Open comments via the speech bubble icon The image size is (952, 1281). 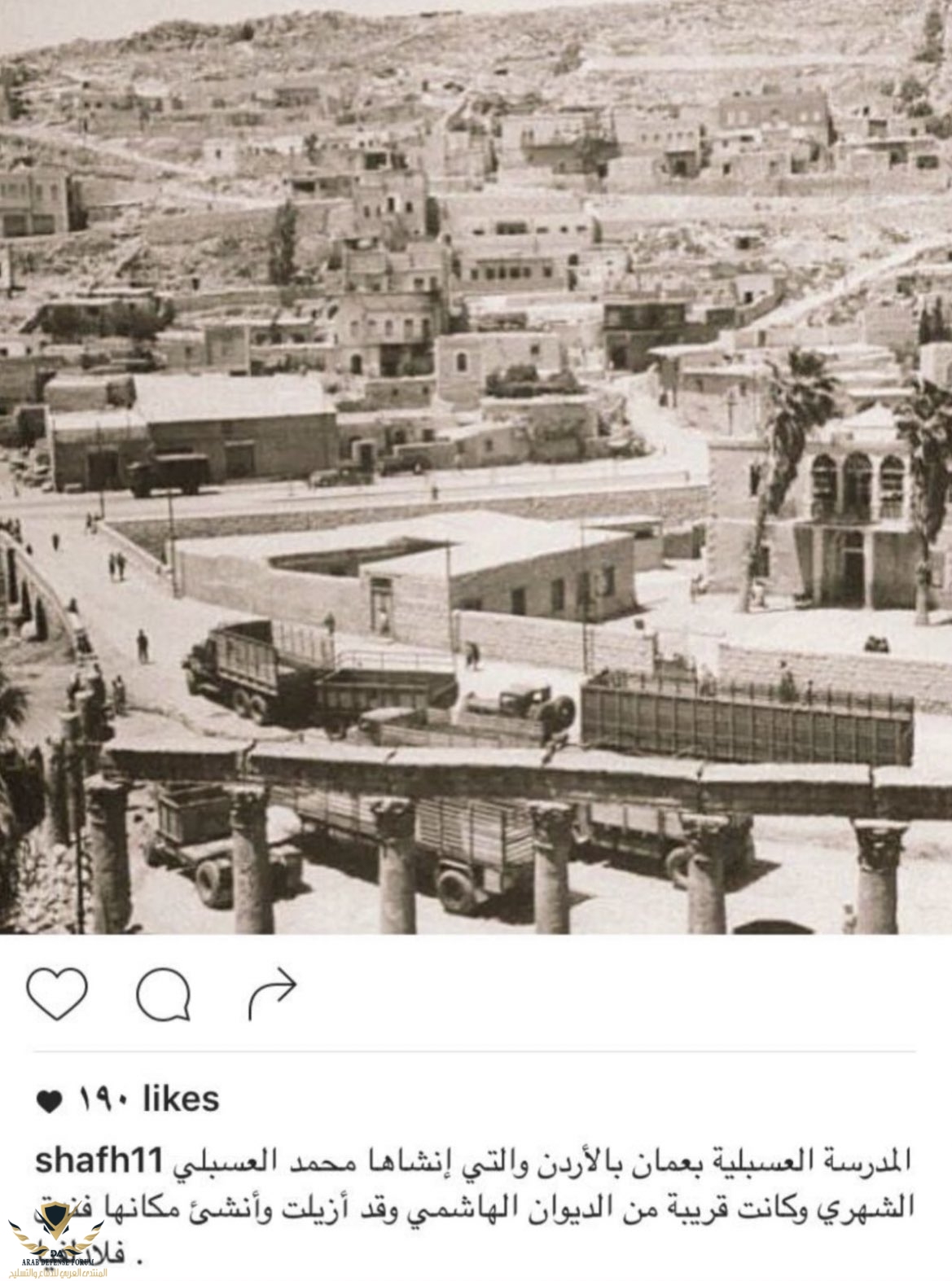coord(164,994)
